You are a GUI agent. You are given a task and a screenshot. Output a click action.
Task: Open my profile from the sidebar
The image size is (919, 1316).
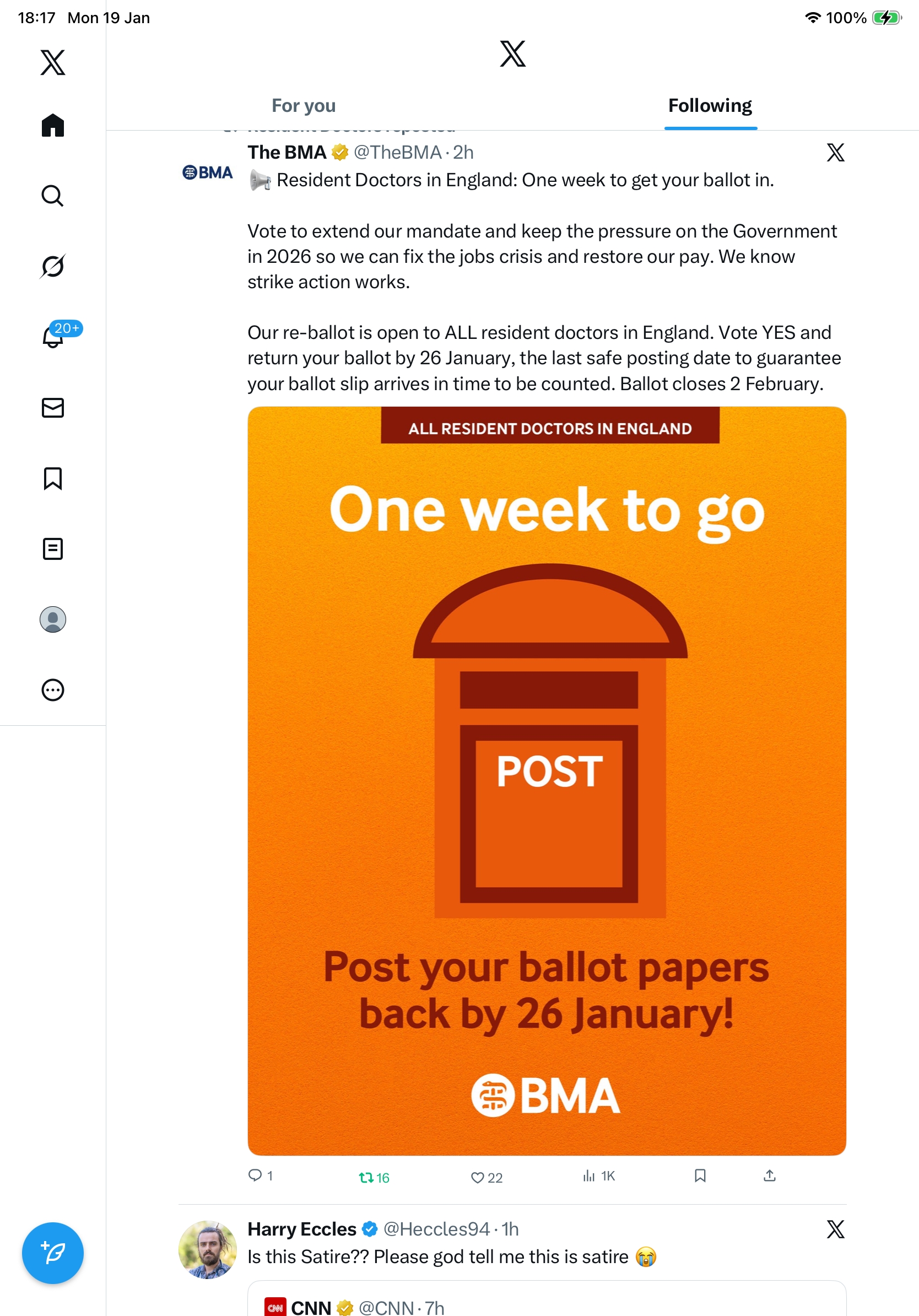click(x=53, y=619)
